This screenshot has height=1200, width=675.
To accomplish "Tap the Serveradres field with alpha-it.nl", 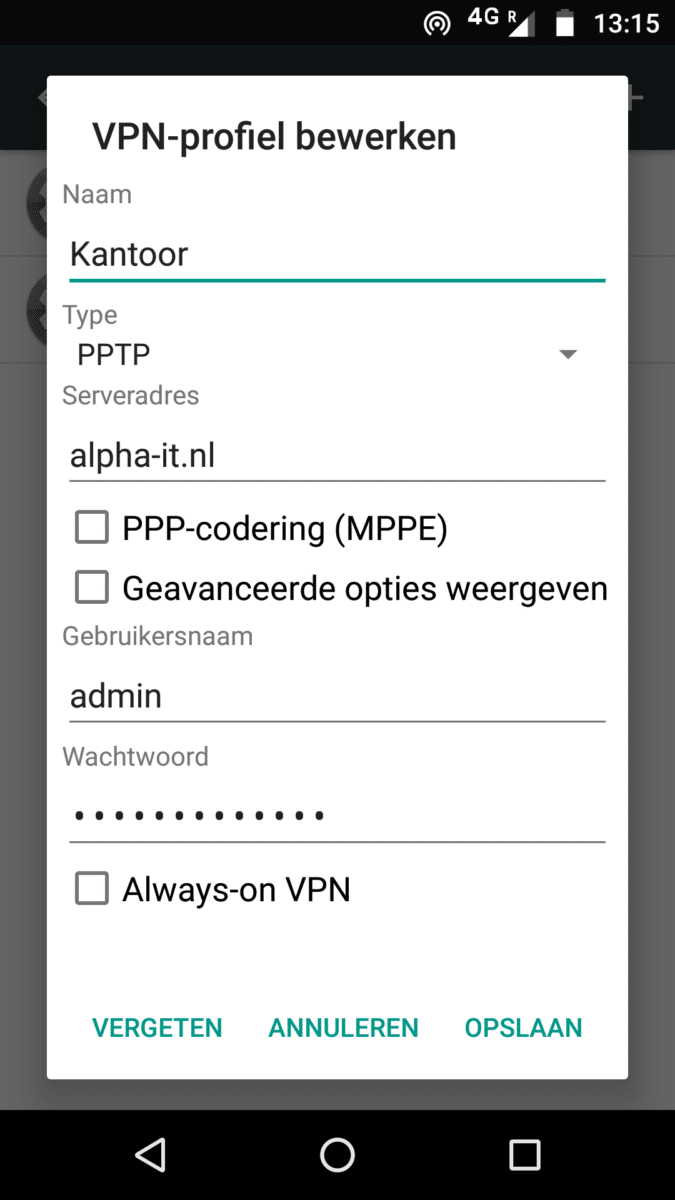I will point(336,456).
